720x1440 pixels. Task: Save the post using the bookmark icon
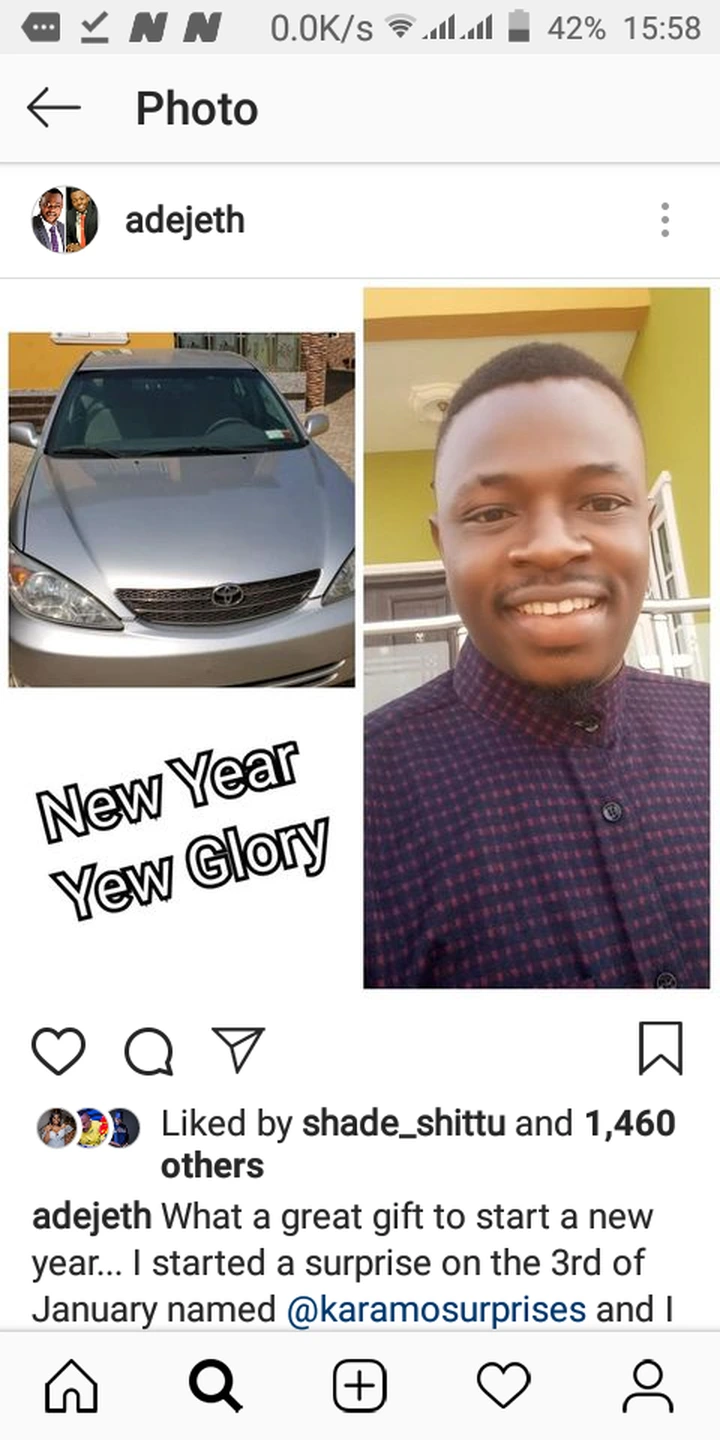661,1048
